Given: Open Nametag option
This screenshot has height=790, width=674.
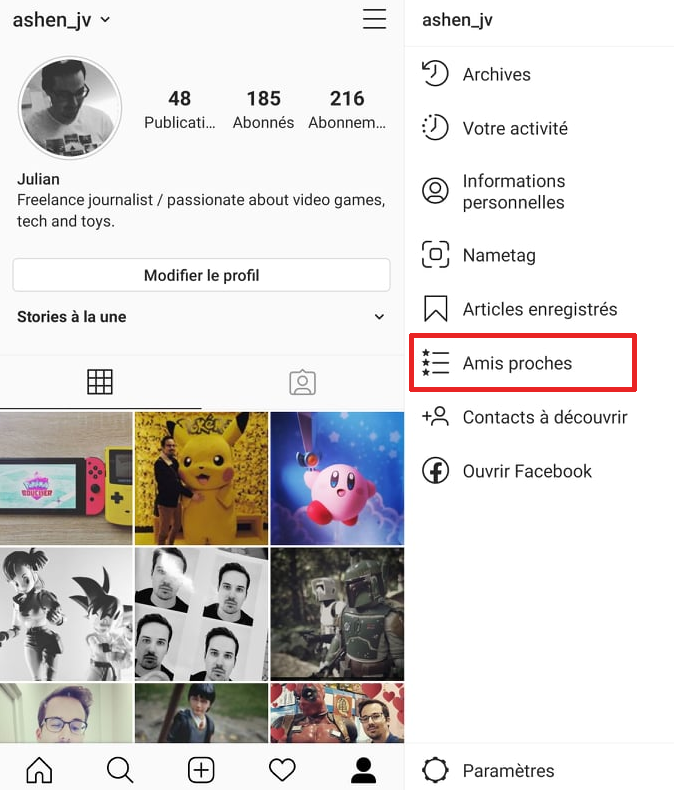Looking at the screenshot, I should click(x=498, y=255).
